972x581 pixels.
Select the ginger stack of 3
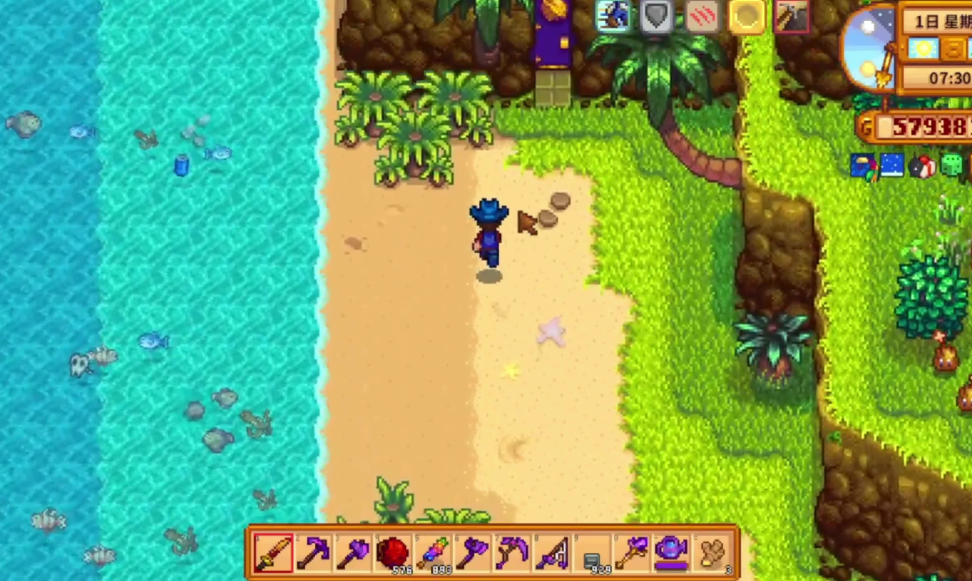click(x=711, y=552)
